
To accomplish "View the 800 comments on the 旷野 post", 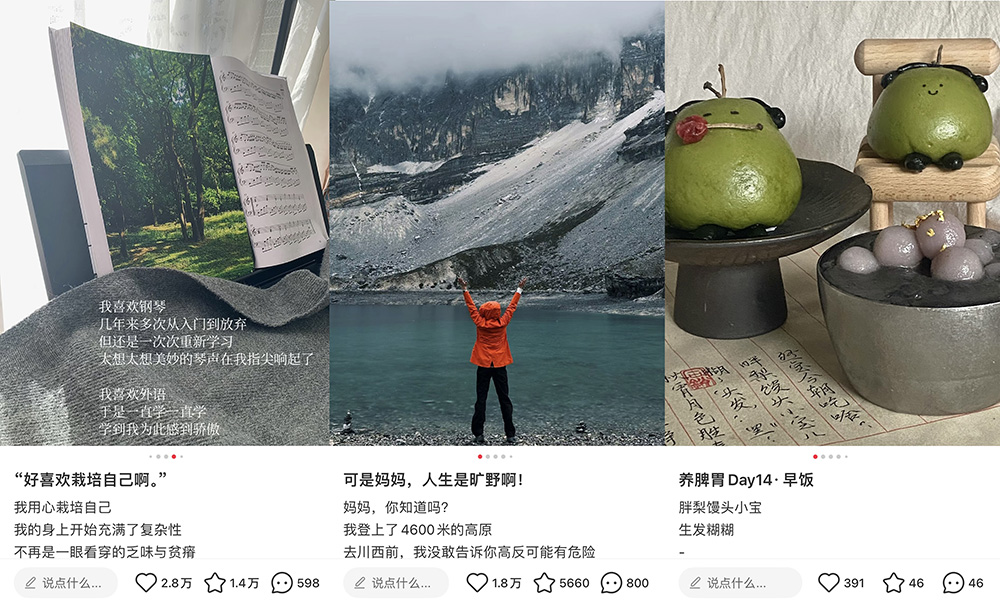I will (x=611, y=583).
